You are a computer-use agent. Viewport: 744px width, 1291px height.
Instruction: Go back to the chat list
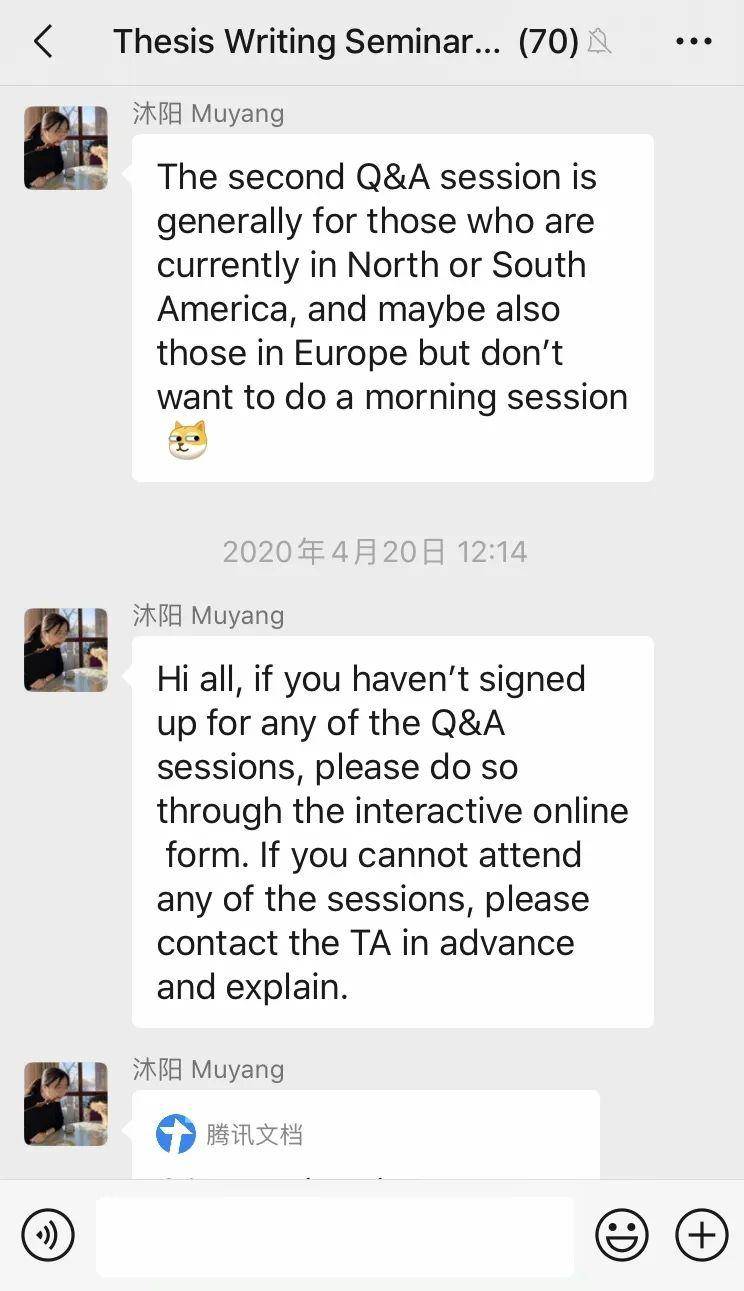[x=43, y=42]
